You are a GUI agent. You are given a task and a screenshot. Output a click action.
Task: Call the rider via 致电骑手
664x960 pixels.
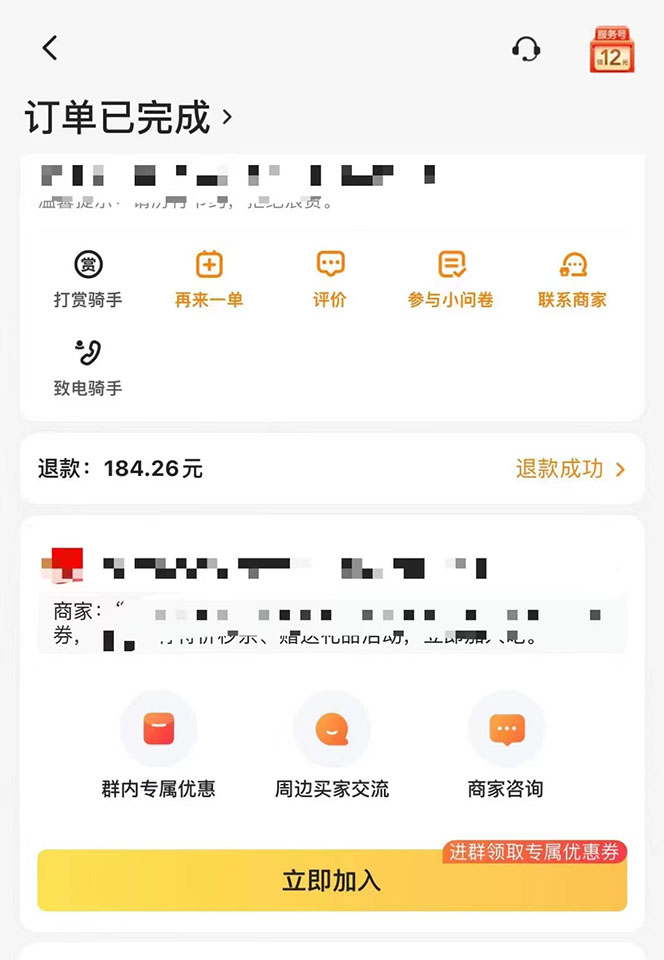tap(88, 367)
